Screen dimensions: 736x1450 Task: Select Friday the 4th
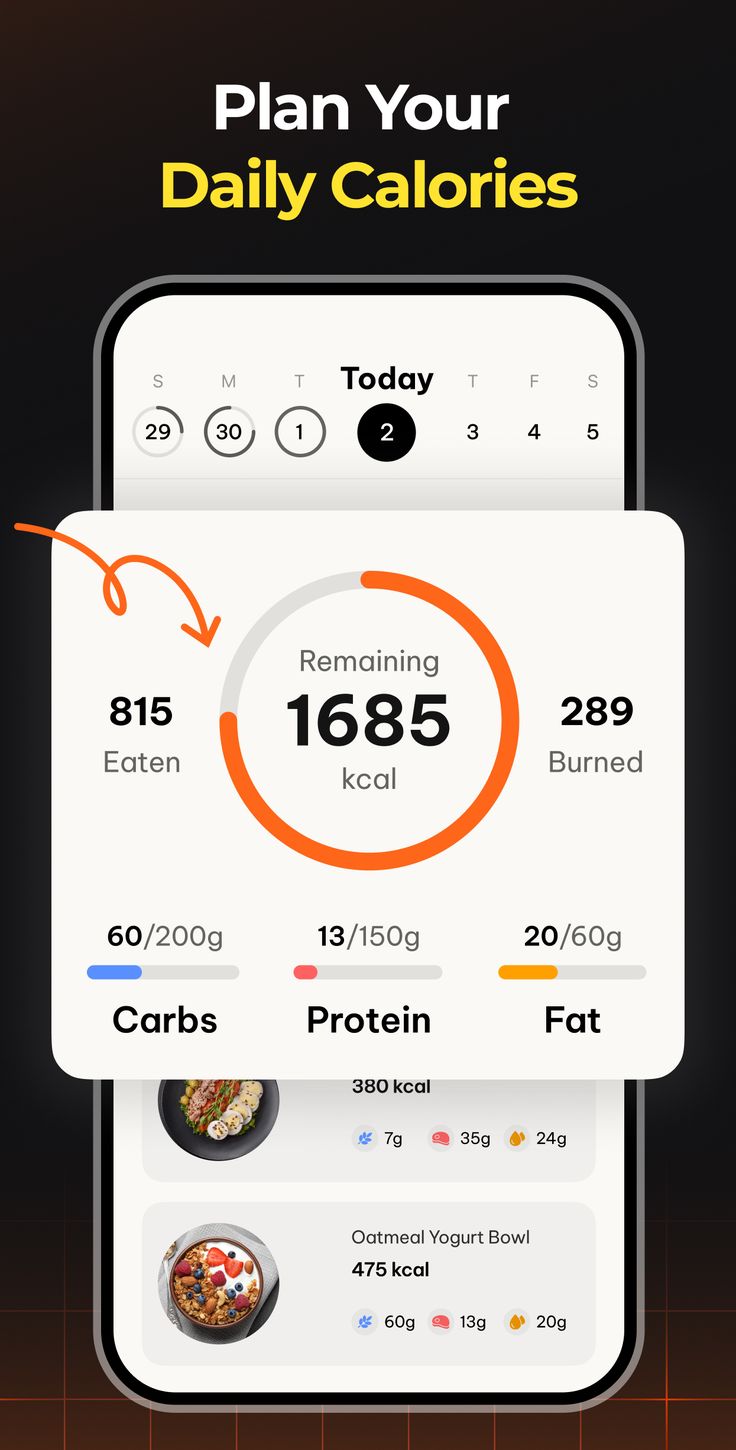[534, 431]
